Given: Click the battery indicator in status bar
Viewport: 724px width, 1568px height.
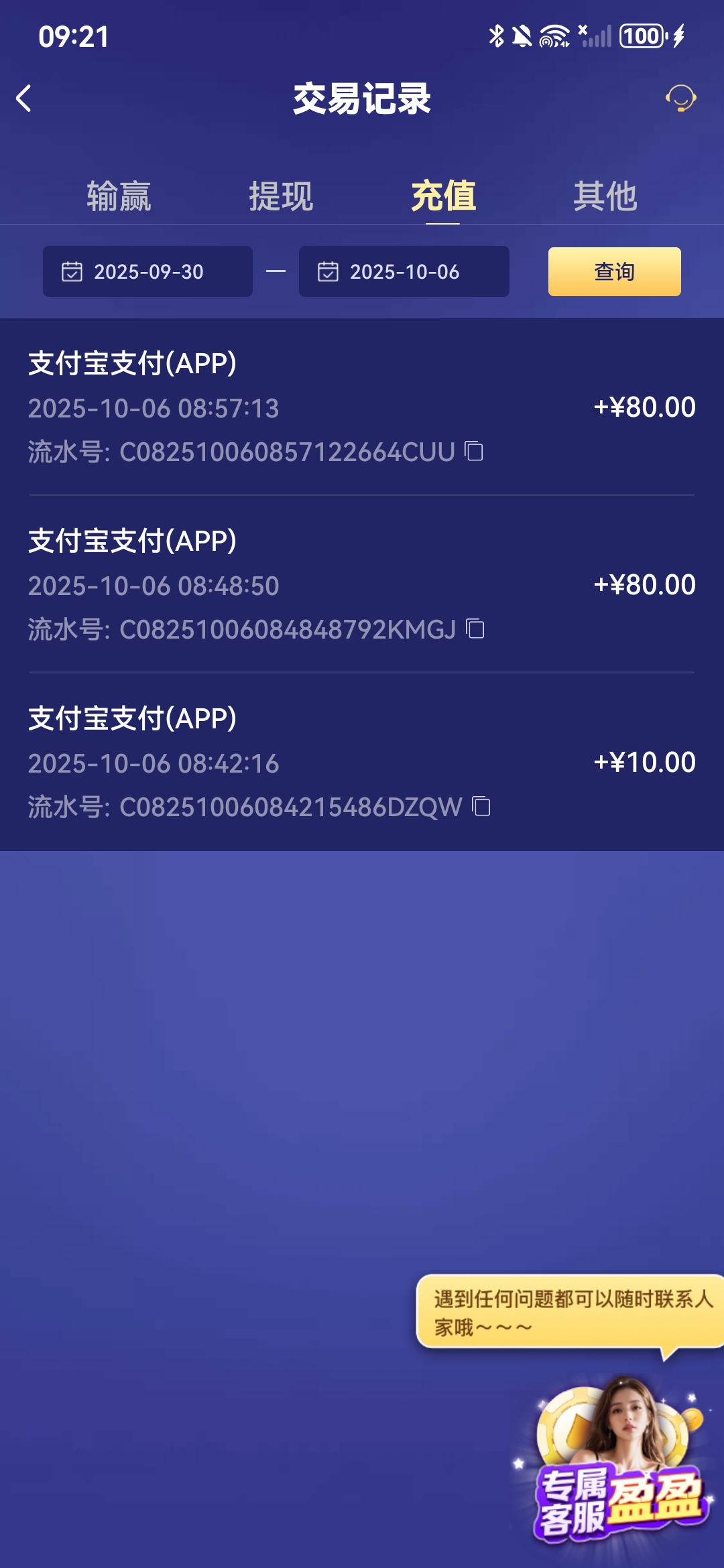Looking at the screenshot, I should [642, 37].
